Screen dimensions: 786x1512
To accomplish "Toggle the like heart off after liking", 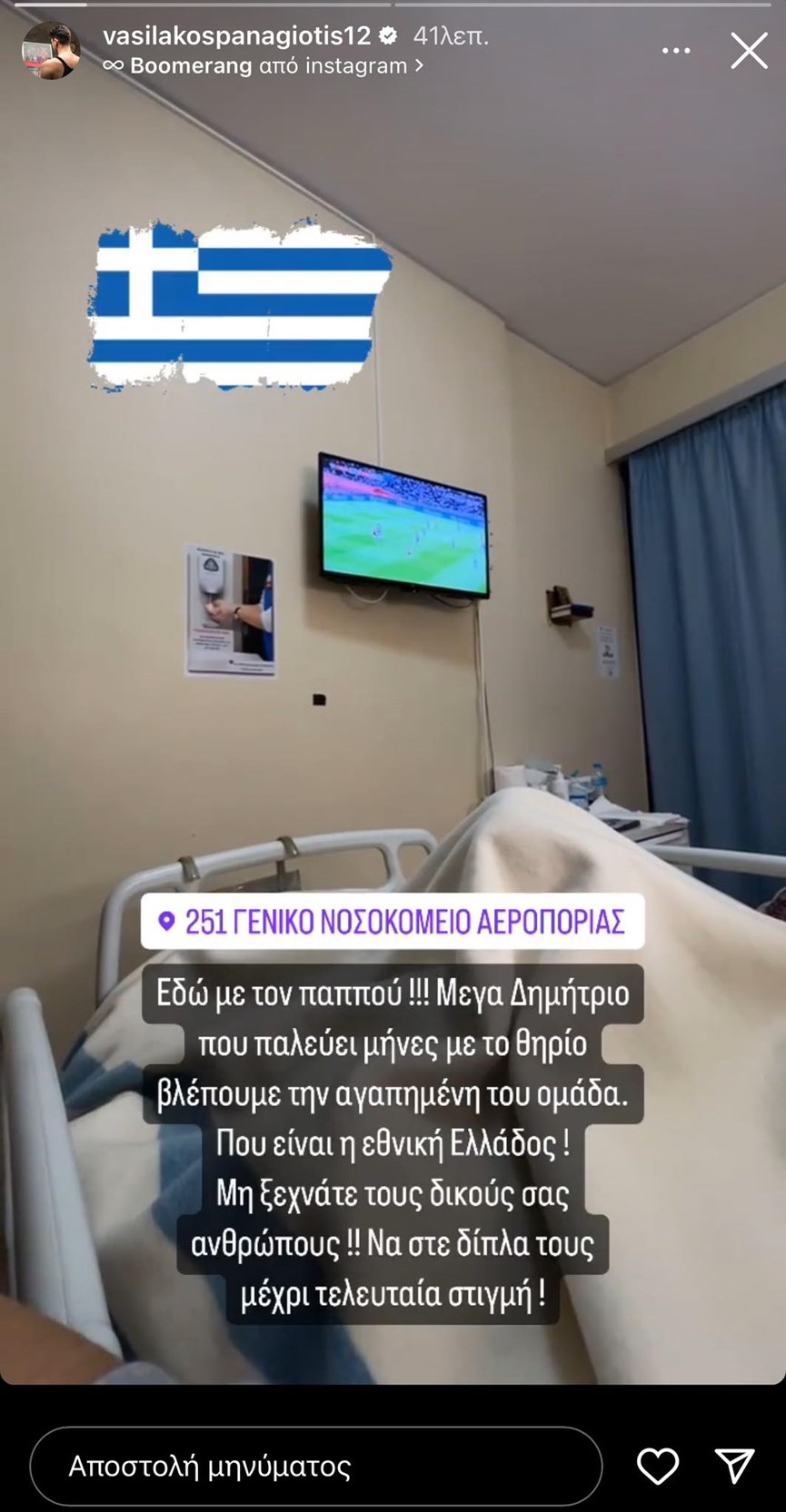I will tap(656, 1465).
